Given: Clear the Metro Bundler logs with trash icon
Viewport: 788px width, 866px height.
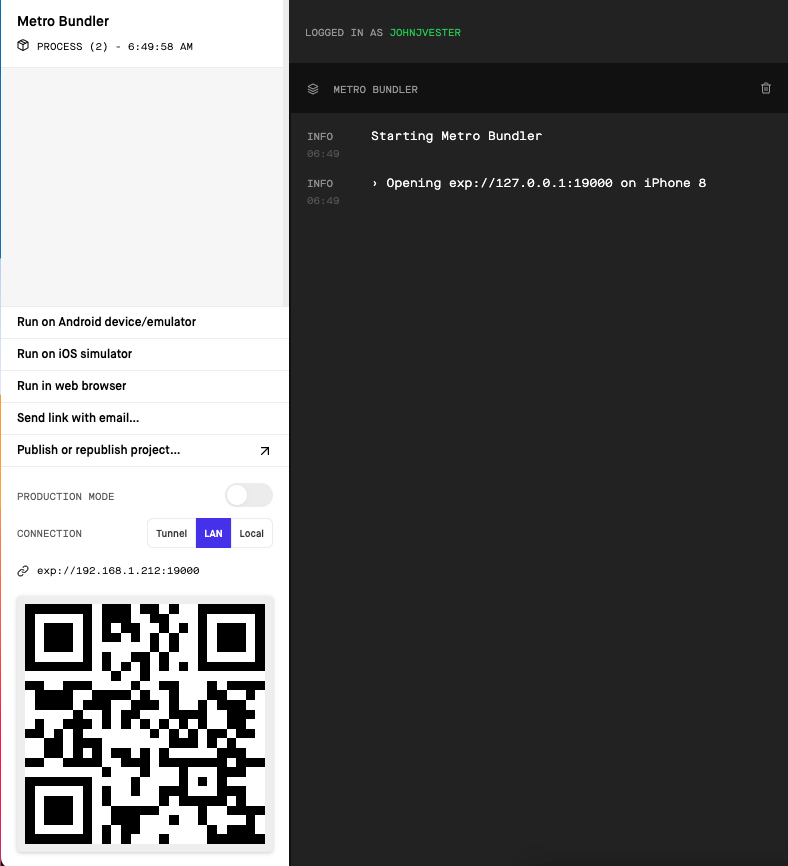Looking at the screenshot, I should click(766, 89).
